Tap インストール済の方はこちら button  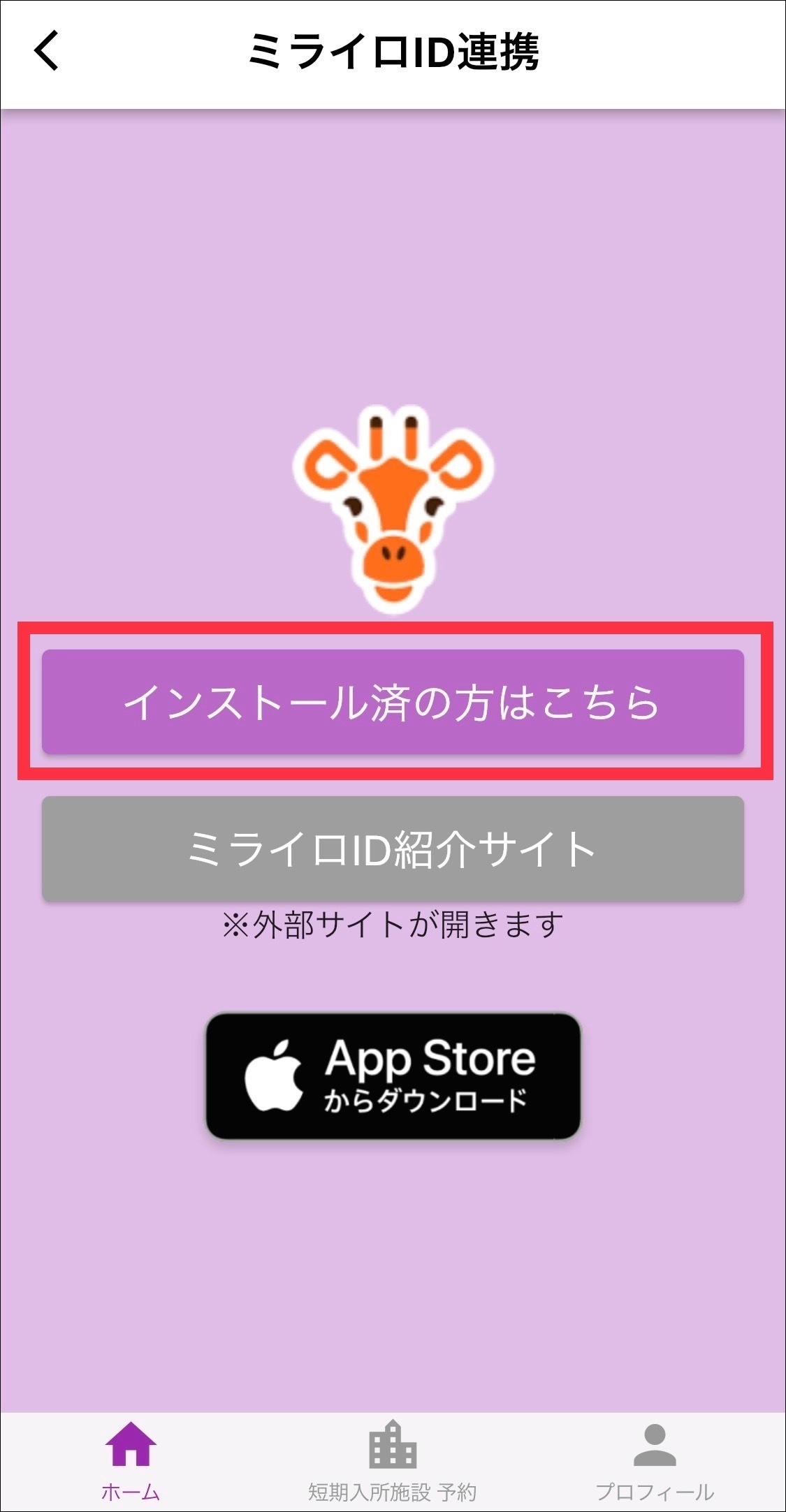click(x=393, y=702)
